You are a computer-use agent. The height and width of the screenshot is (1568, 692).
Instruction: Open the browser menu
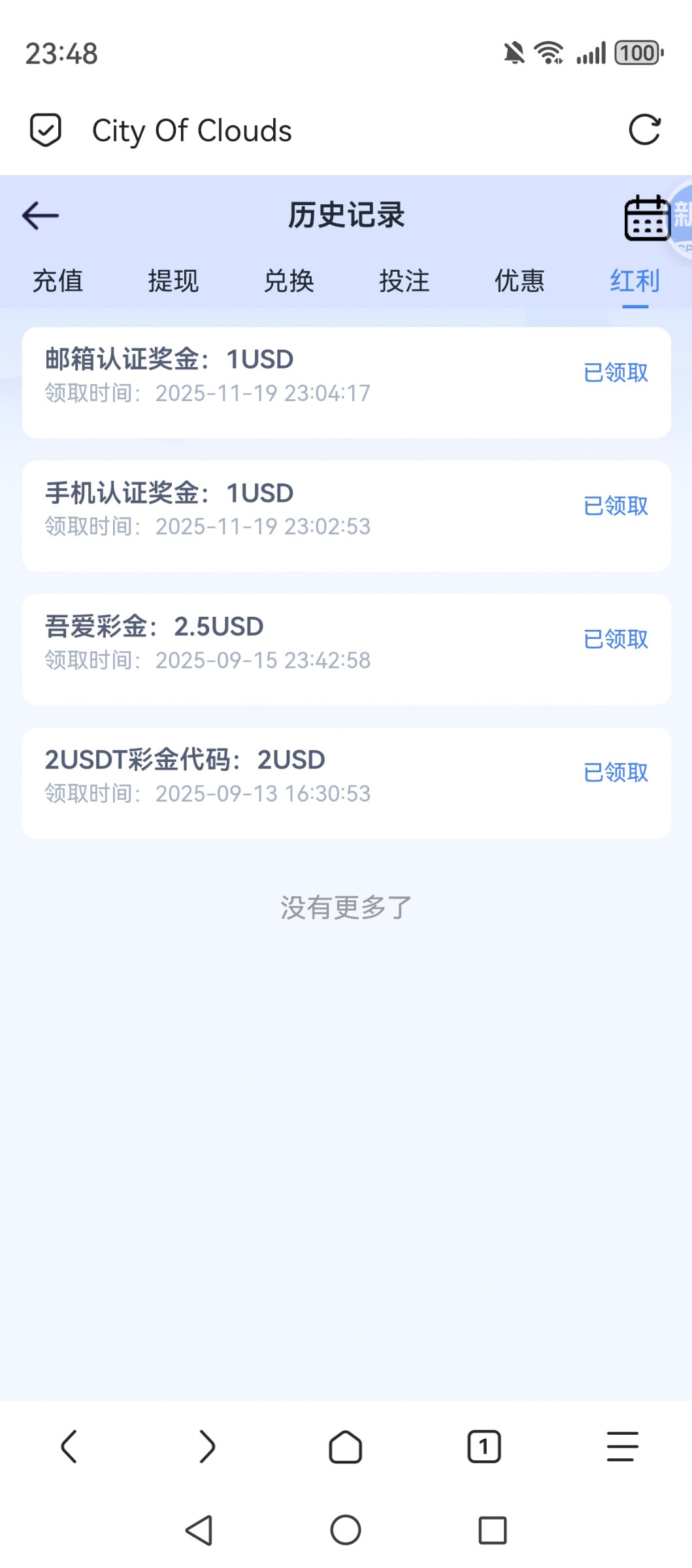pos(622,1446)
